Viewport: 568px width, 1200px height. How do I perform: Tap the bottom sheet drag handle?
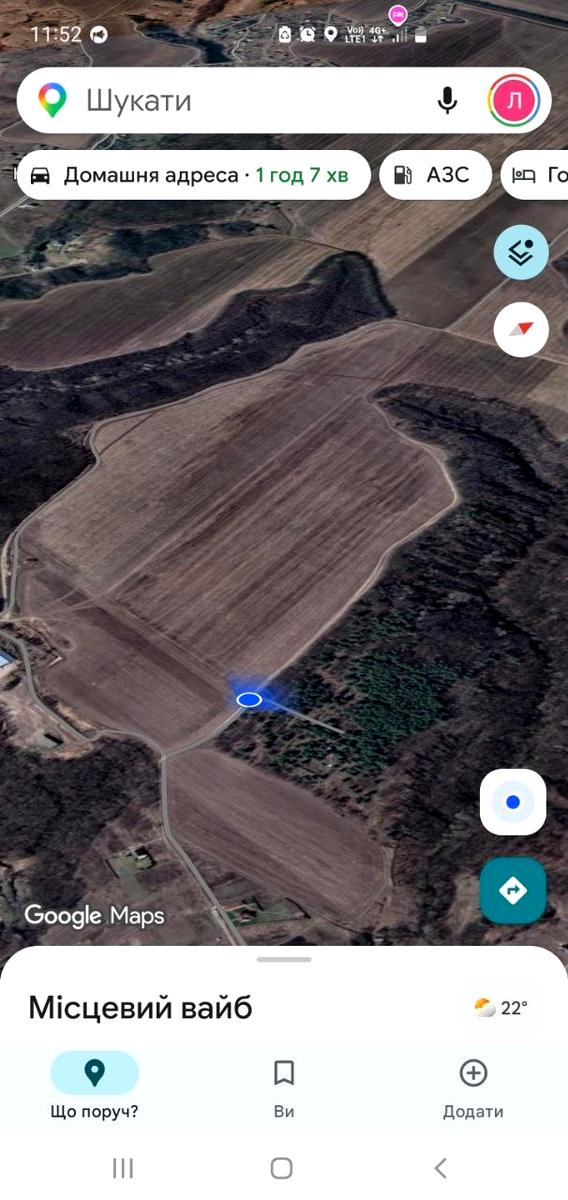tap(284, 959)
